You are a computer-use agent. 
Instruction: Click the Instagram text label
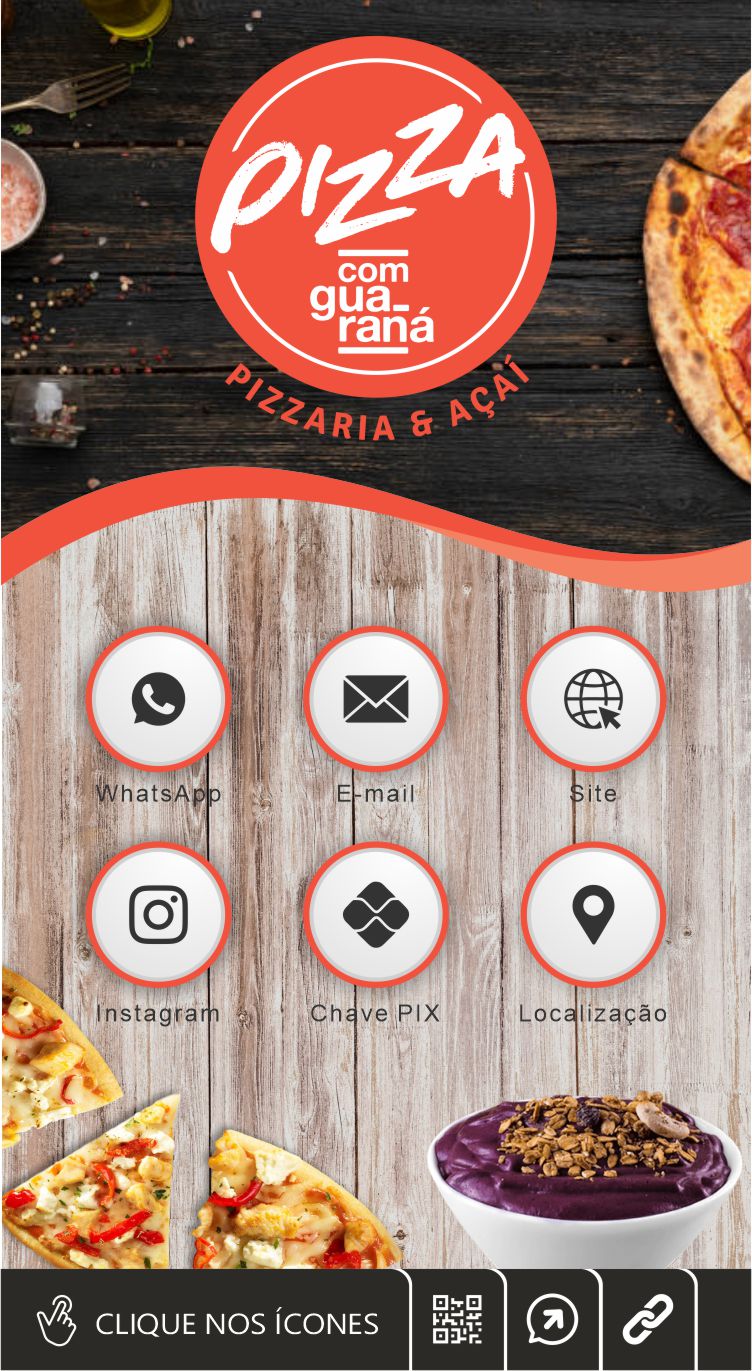point(156,1013)
